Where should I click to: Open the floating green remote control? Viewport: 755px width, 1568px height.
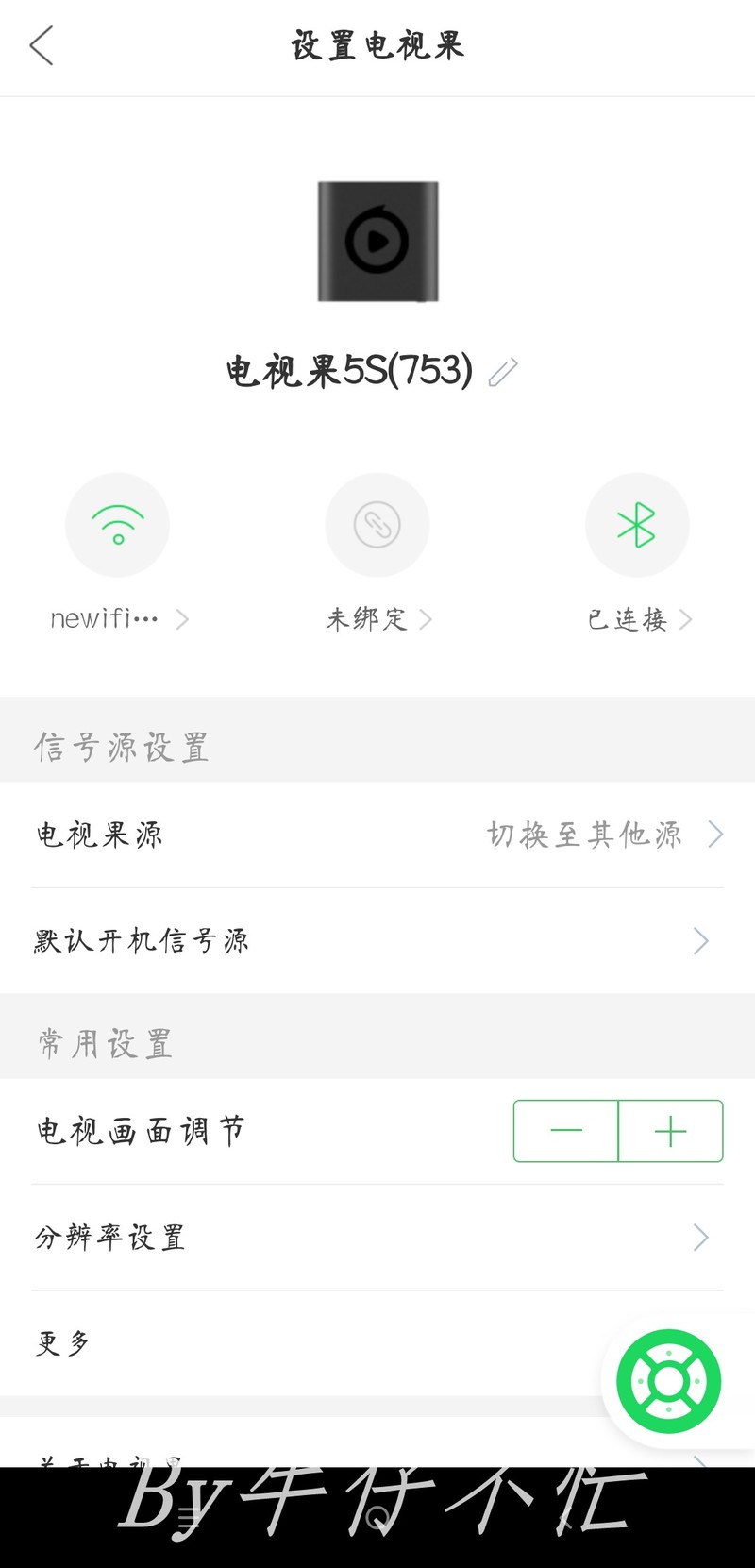pos(668,1381)
